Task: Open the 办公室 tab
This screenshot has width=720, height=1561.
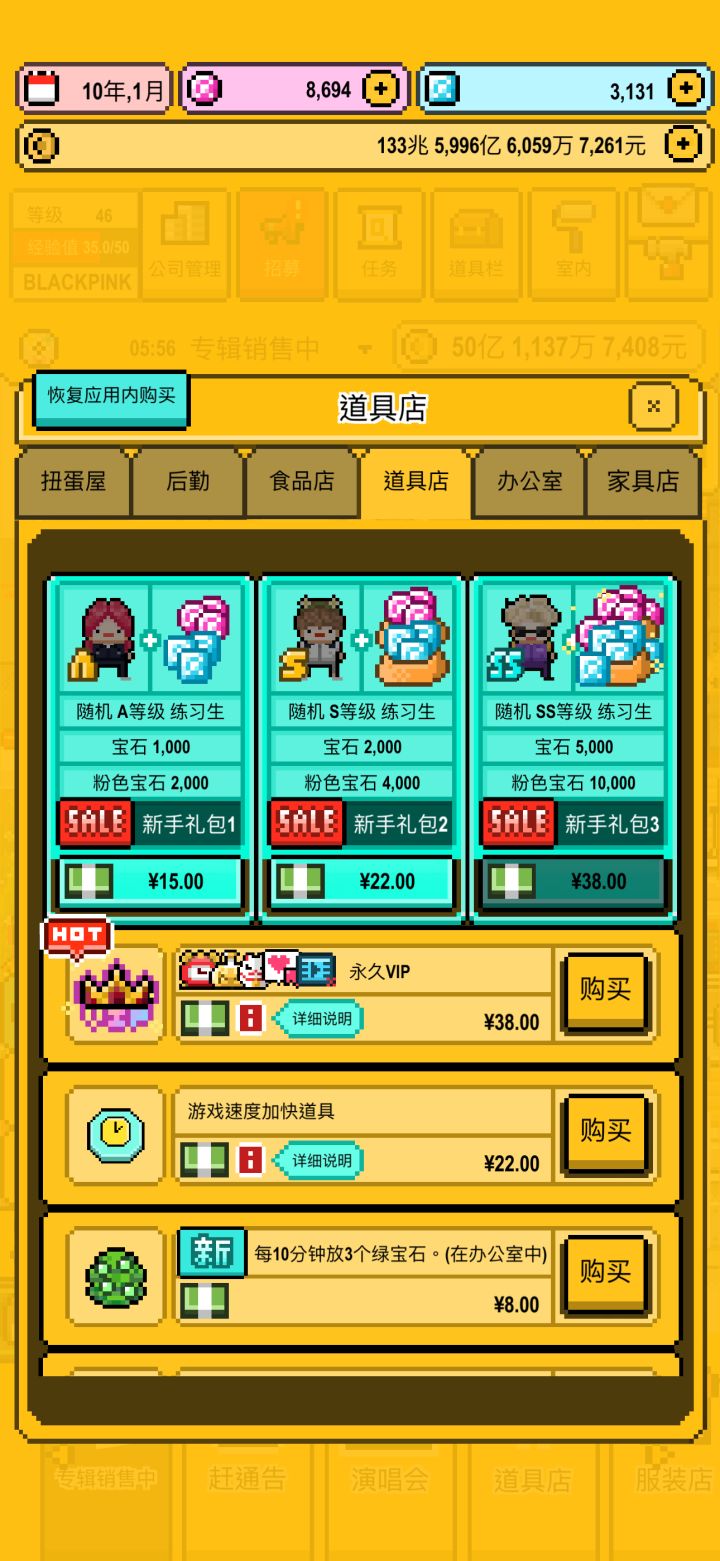Action: (x=531, y=483)
